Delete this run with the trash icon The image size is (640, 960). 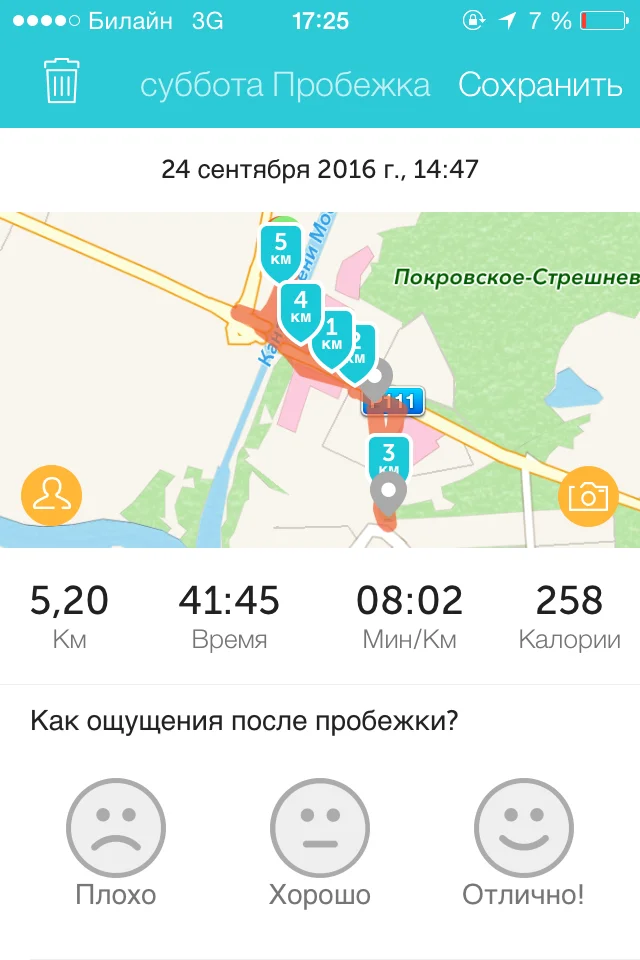61,81
